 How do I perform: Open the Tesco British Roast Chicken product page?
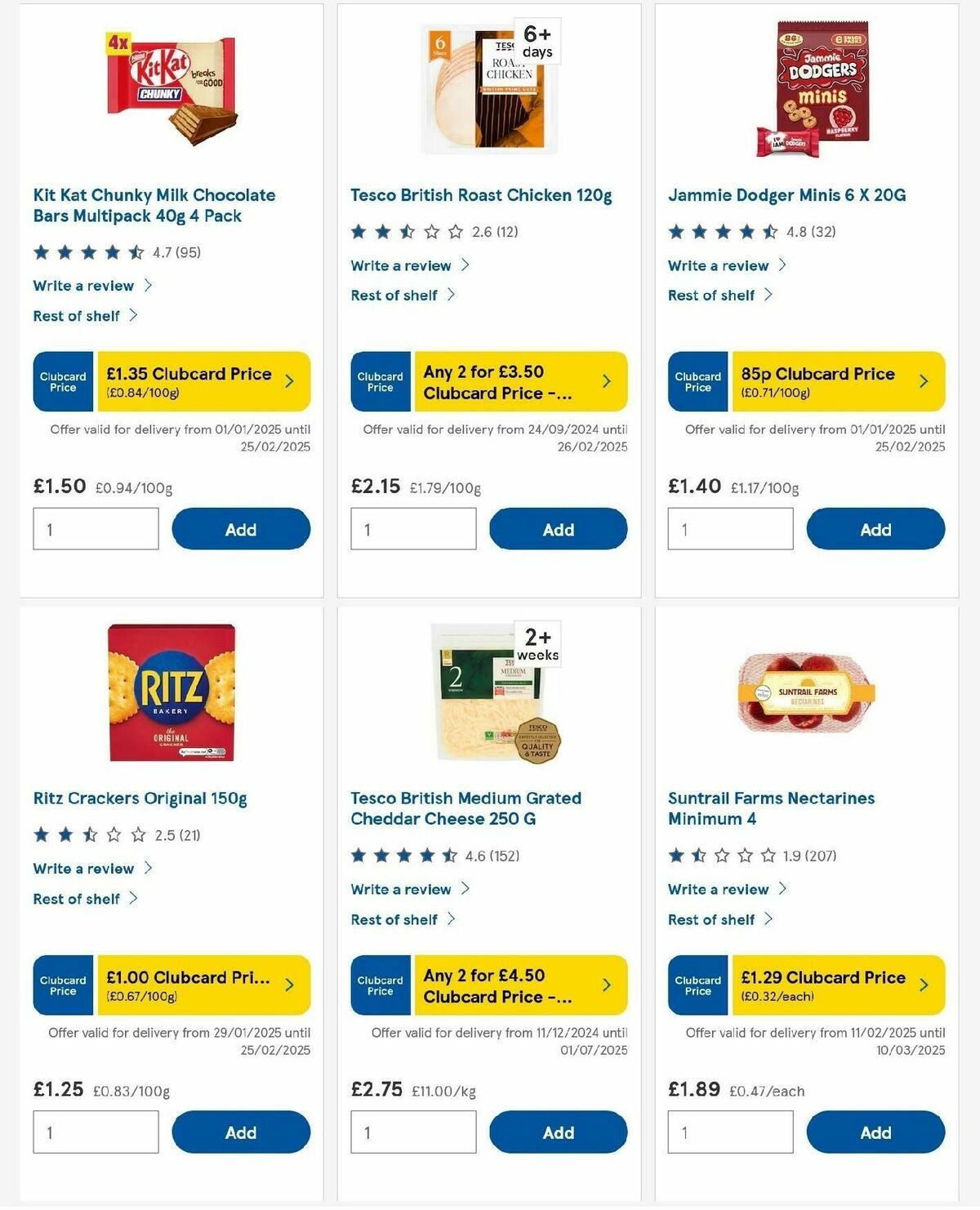point(480,195)
